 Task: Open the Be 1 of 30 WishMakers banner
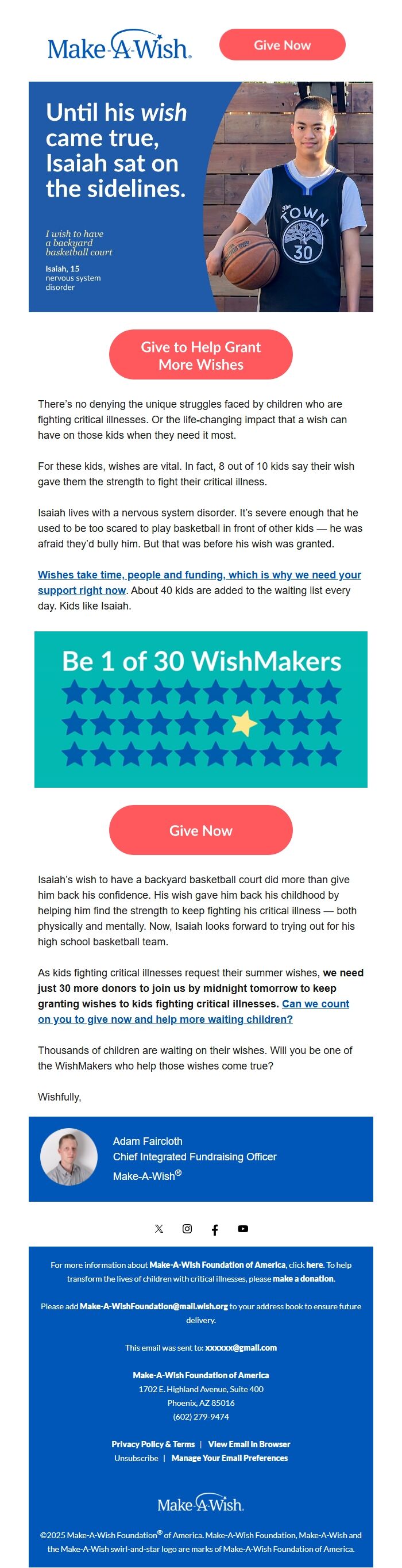(200, 709)
